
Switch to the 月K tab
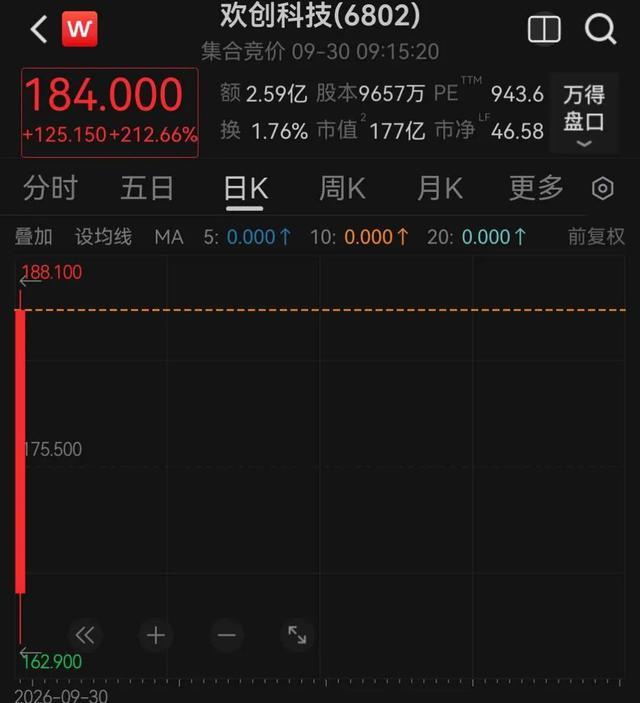click(440, 188)
